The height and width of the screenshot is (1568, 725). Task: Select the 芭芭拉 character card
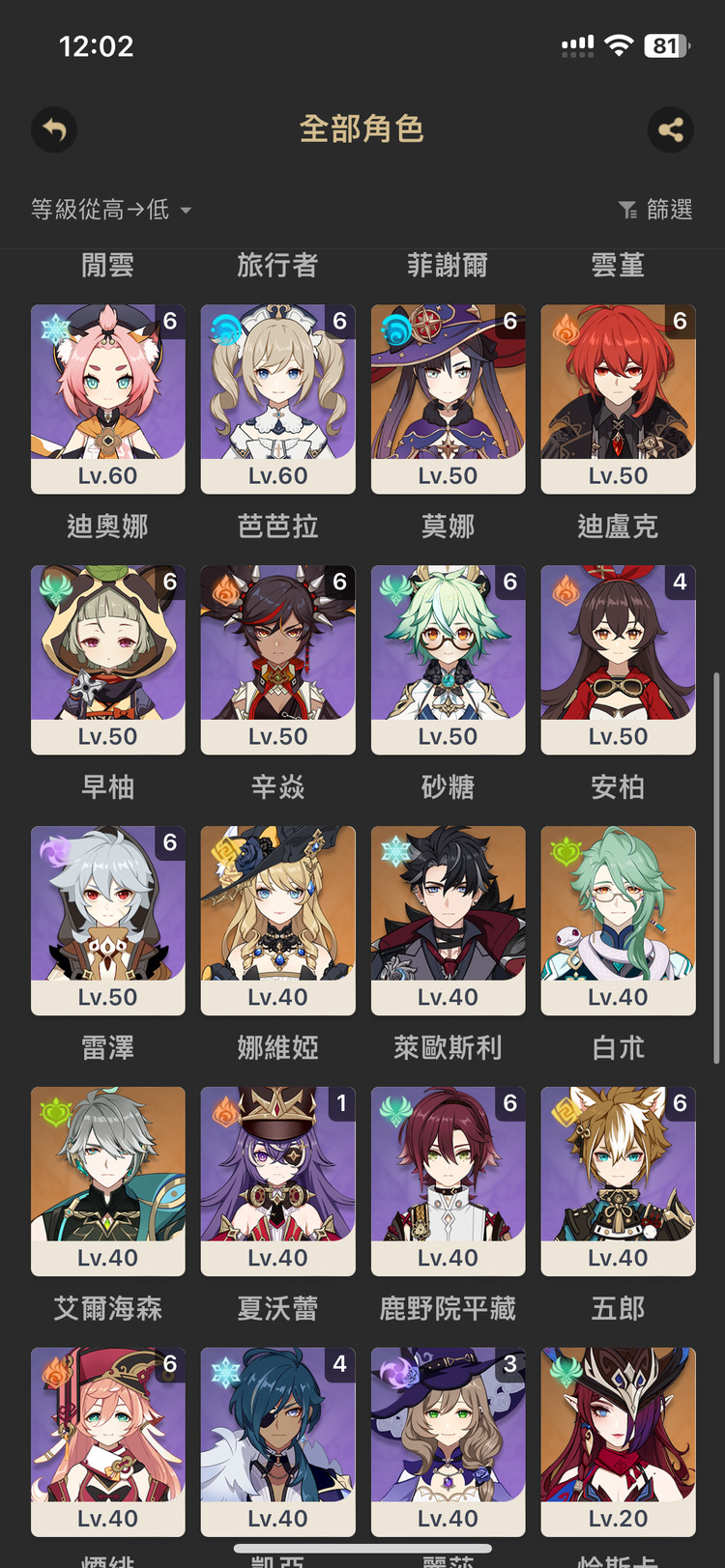[277, 399]
